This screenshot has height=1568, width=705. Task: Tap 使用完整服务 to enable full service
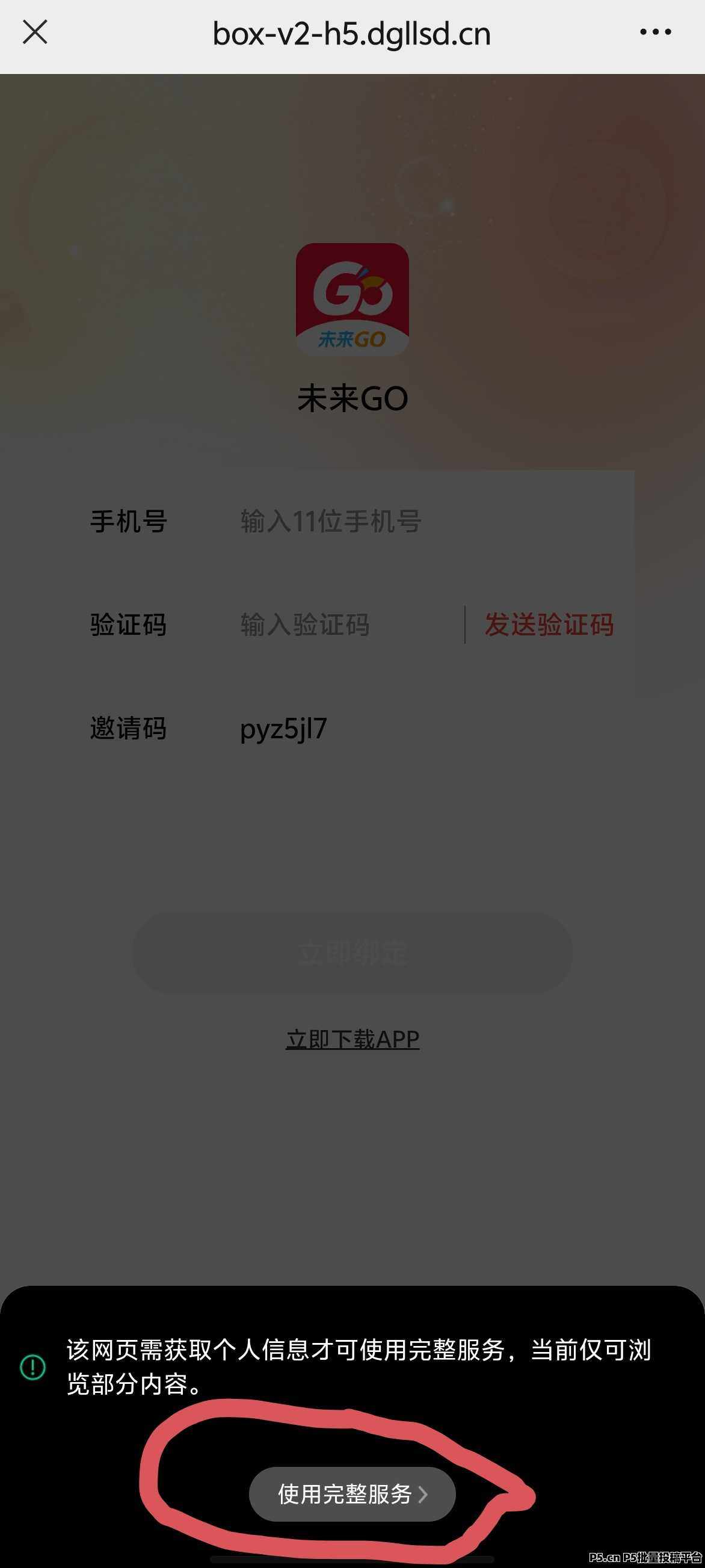point(352,1494)
